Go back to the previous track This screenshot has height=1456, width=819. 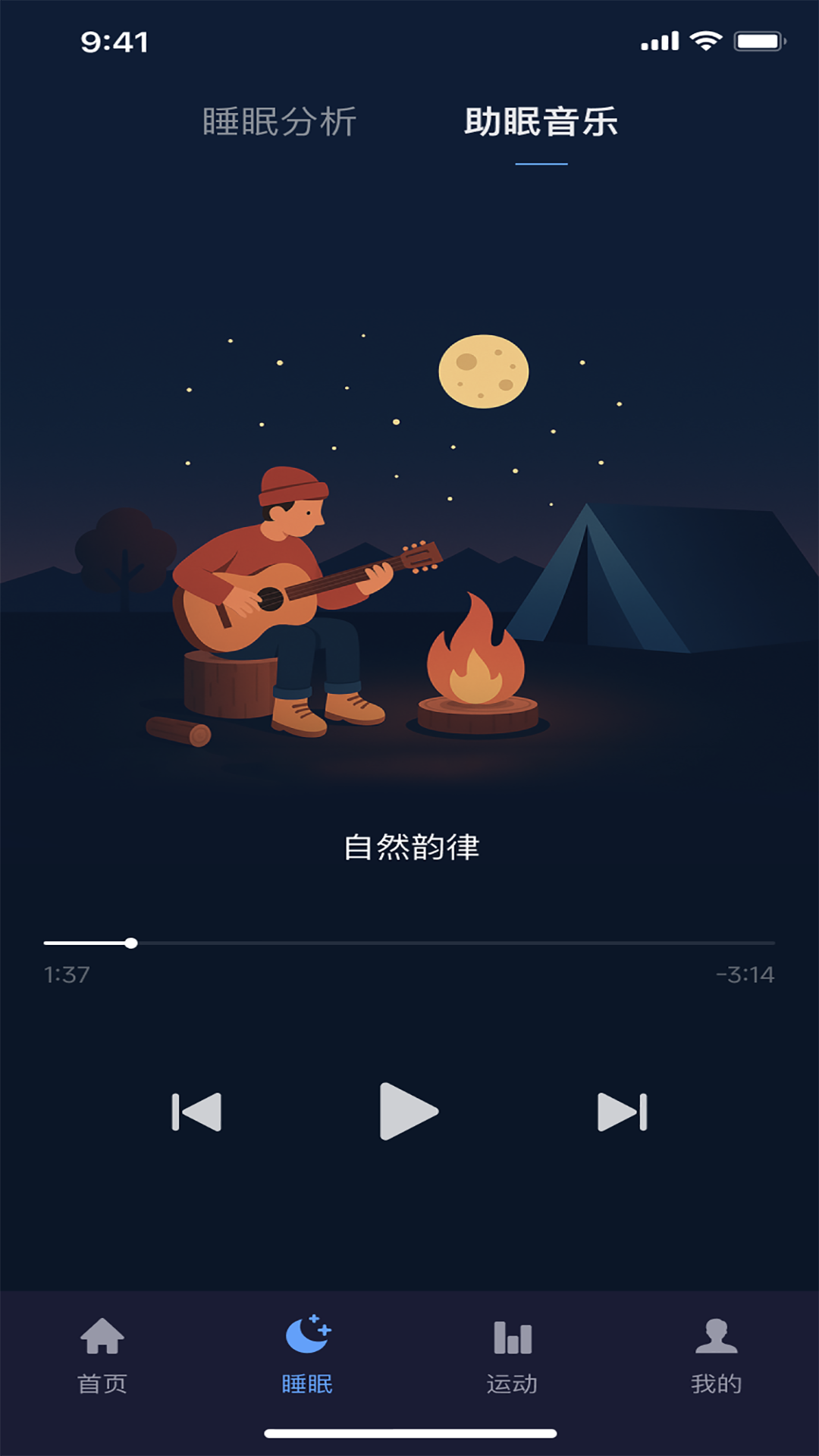(197, 1112)
